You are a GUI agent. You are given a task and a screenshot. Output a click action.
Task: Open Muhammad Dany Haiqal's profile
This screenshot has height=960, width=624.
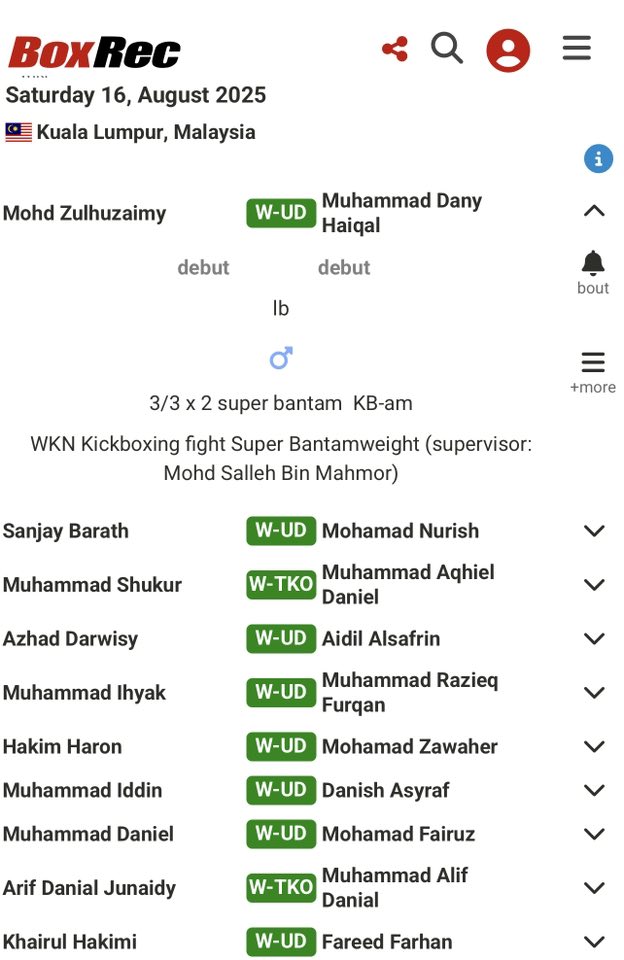point(401,213)
